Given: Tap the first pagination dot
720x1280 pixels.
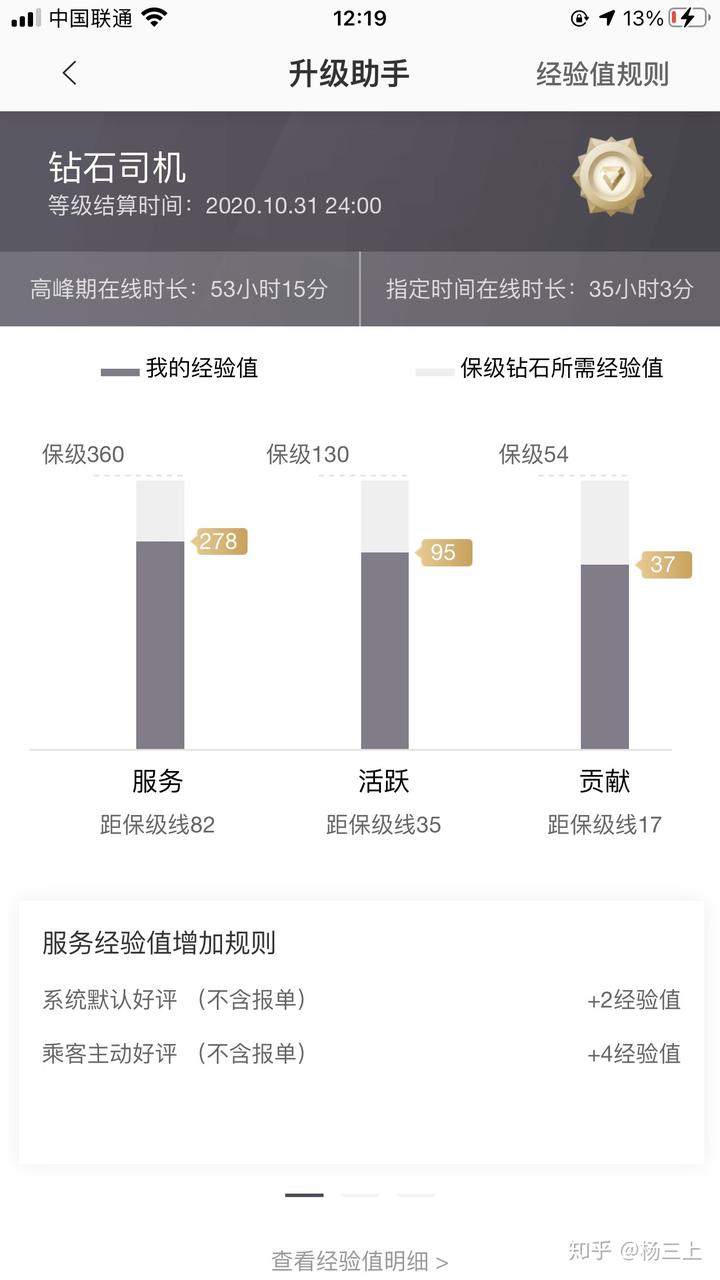Looking at the screenshot, I should coord(304,1194).
